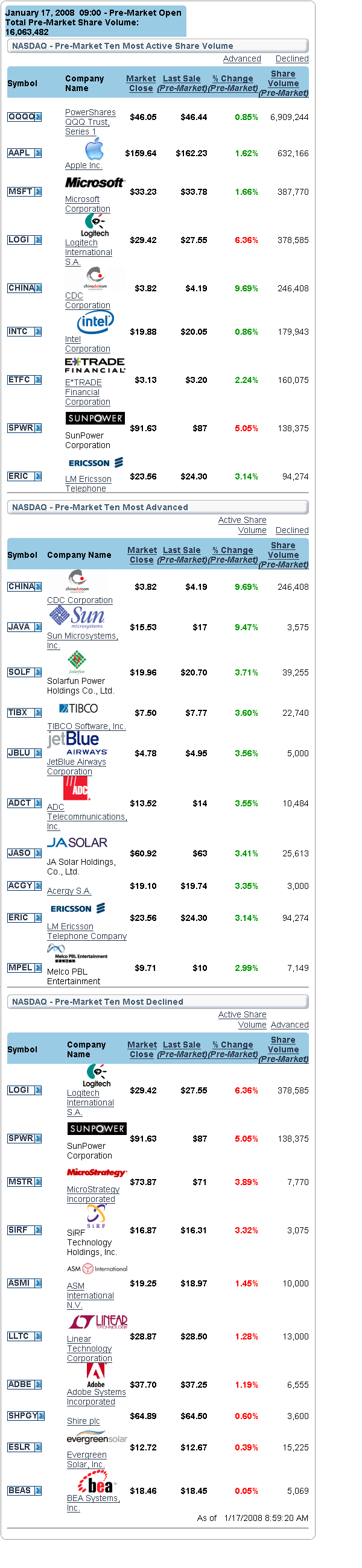Open the TIBCO Software, Inc. link
This screenshot has height=1568, width=362.
point(86,726)
